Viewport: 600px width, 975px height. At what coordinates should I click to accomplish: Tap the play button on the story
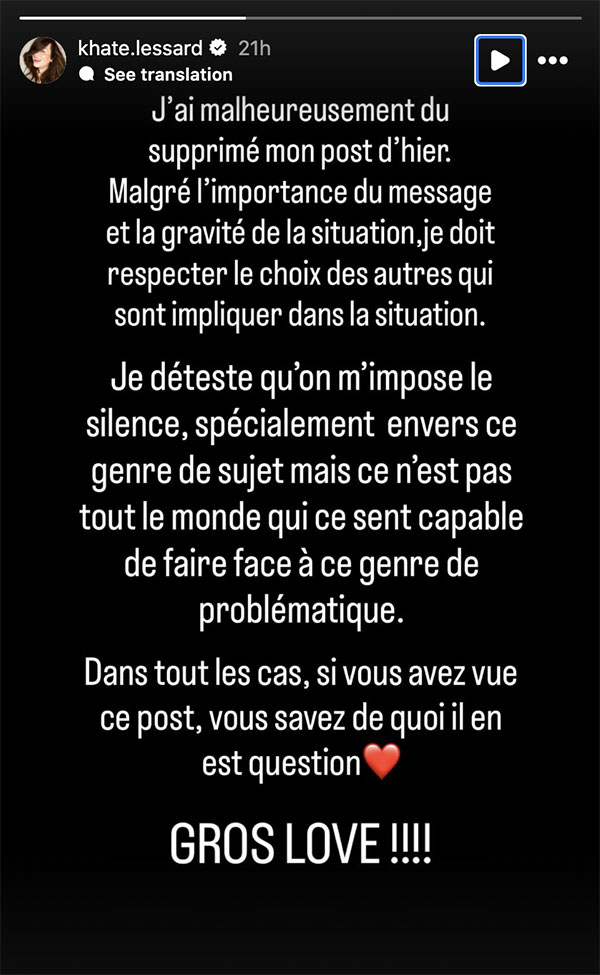coord(500,60)
